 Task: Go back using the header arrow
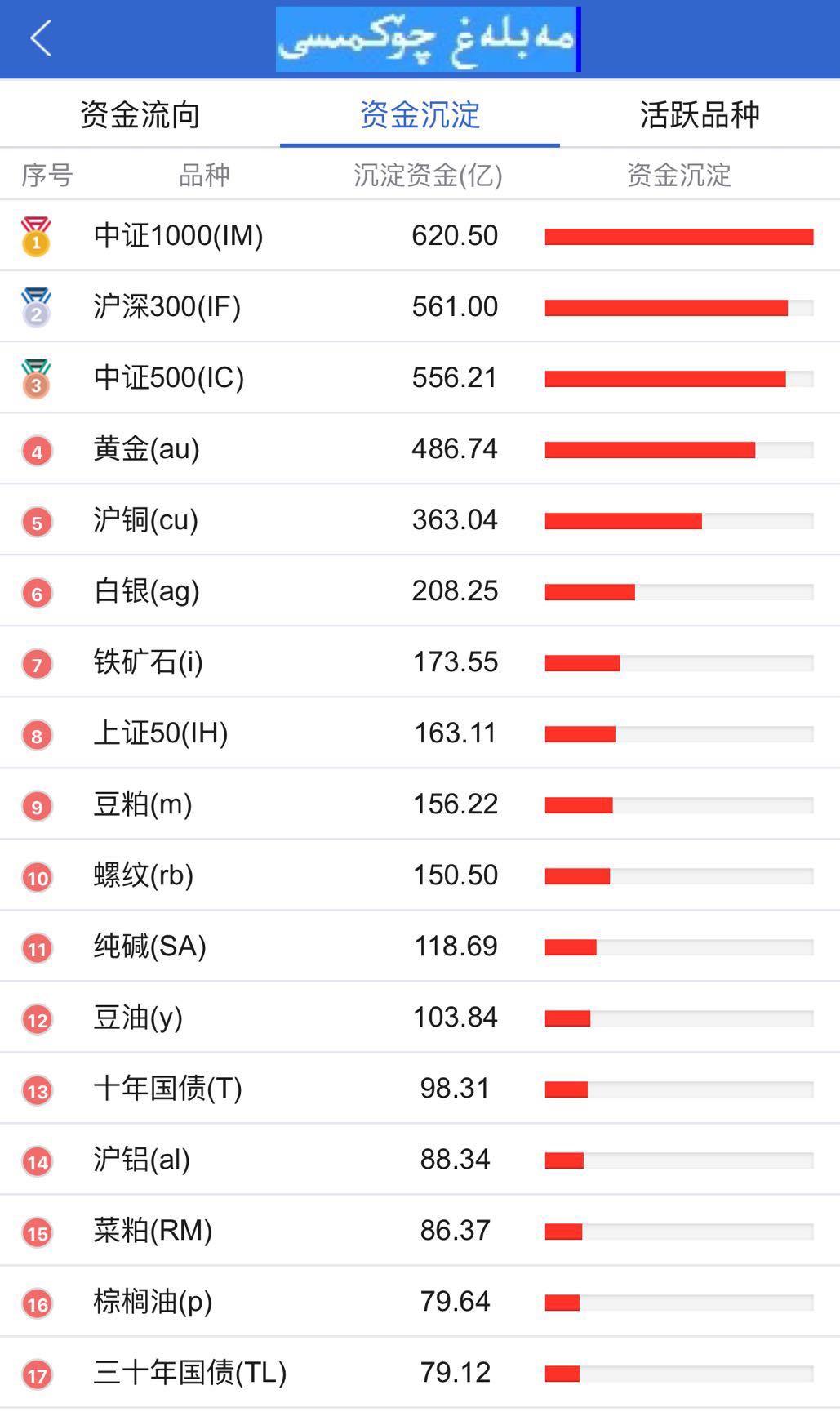[x=41, y=38]
